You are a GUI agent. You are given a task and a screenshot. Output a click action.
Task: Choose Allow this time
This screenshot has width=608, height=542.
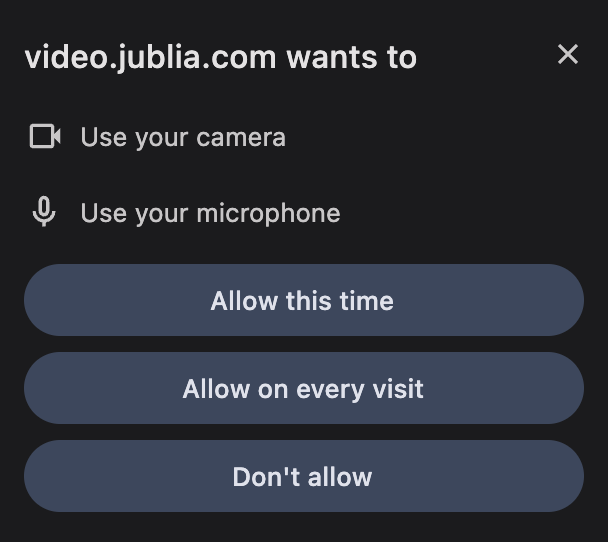(x=303, y=300)
